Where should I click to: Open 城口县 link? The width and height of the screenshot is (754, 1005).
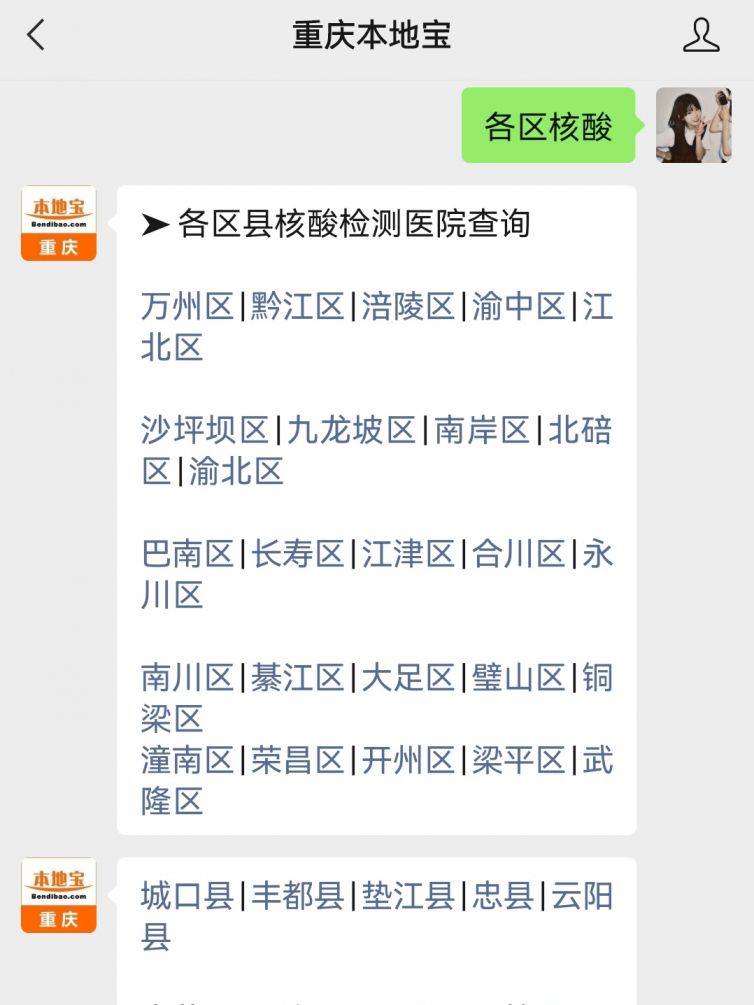[187, 895]
